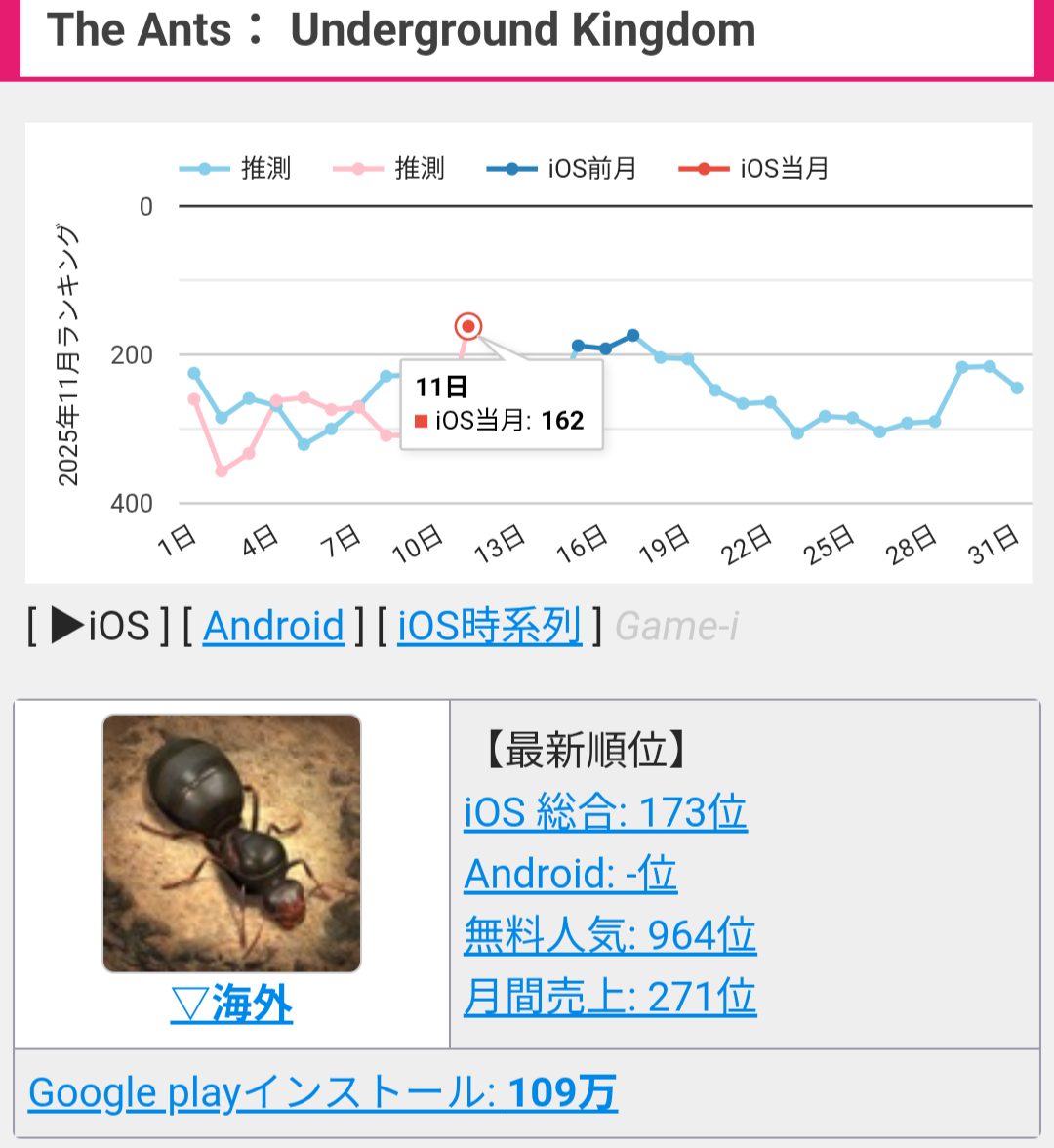Open Google playインストール 109万 link
This screenshot has width=1054, height=1148.
point(322,1093)
